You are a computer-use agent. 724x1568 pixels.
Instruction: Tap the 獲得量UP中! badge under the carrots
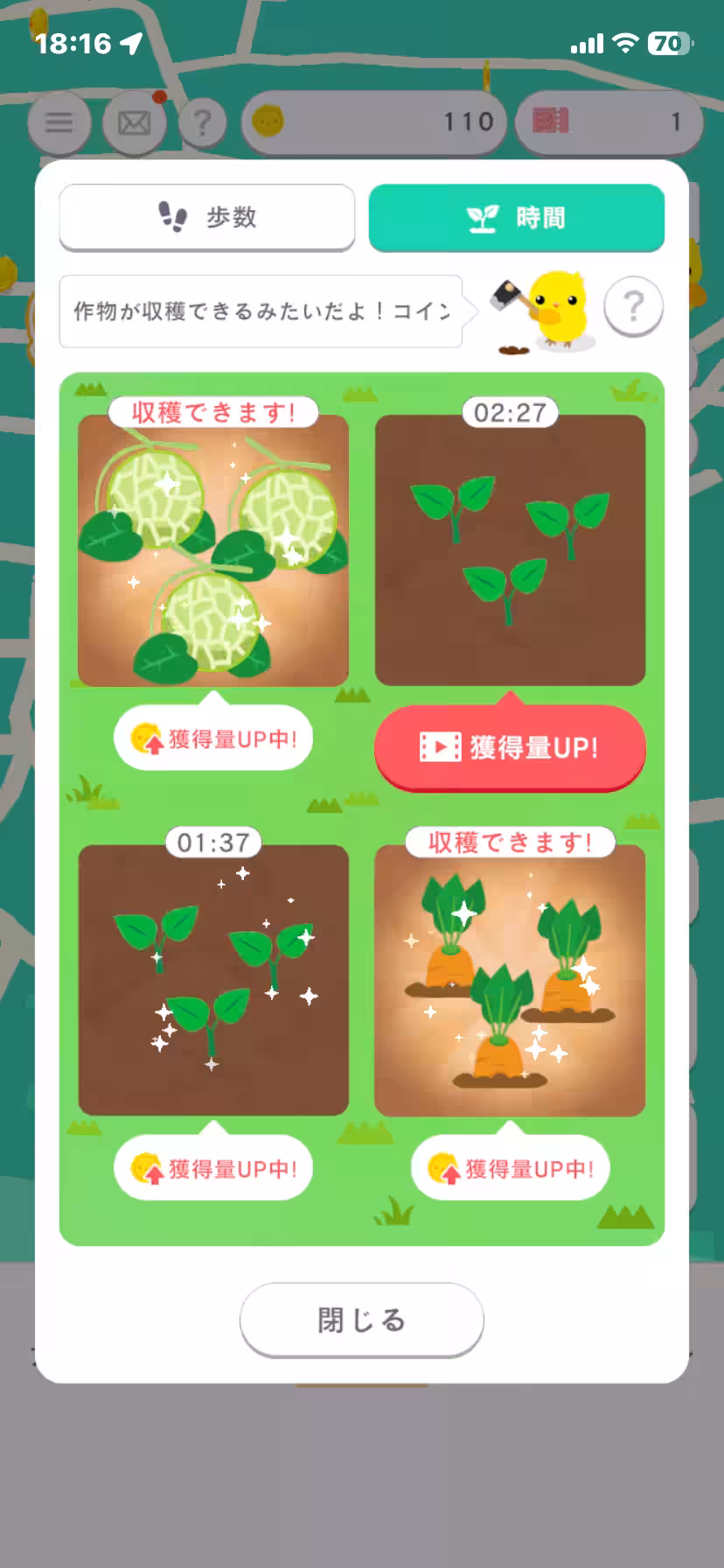pos(511,1167)
